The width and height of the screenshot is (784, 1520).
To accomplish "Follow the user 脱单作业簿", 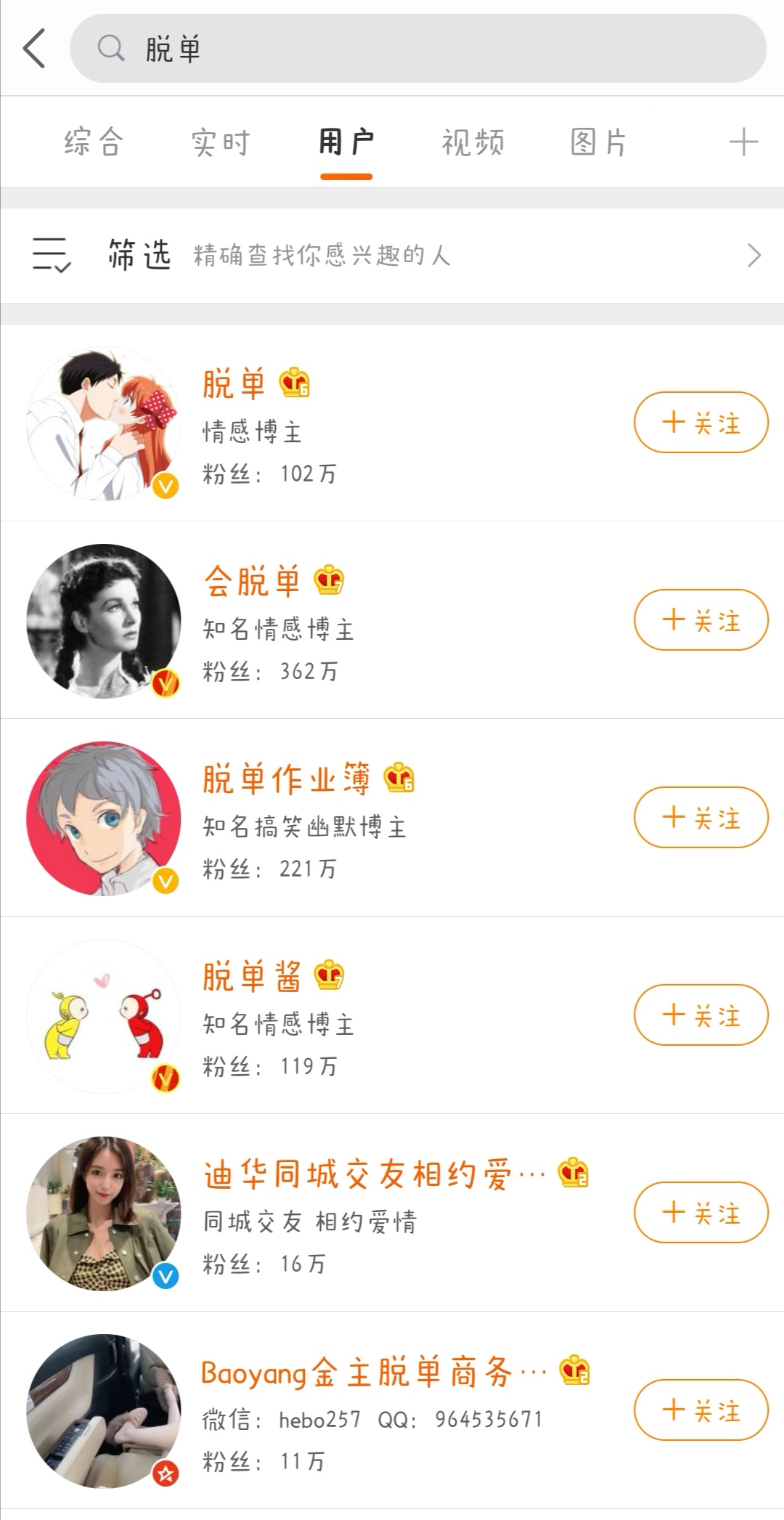I will [x=700, y=817].
